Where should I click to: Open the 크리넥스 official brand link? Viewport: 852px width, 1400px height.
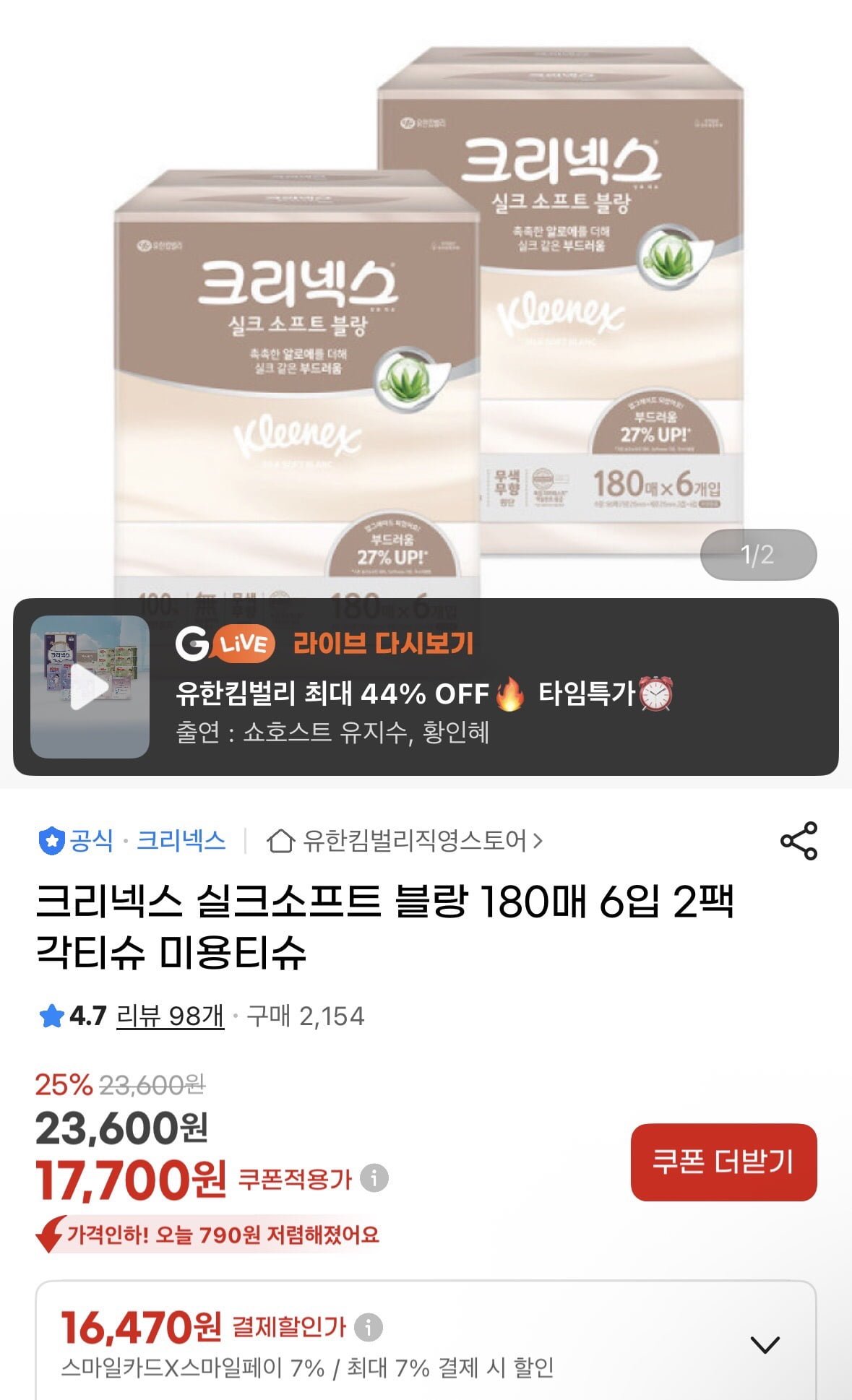tap(181, 841)
